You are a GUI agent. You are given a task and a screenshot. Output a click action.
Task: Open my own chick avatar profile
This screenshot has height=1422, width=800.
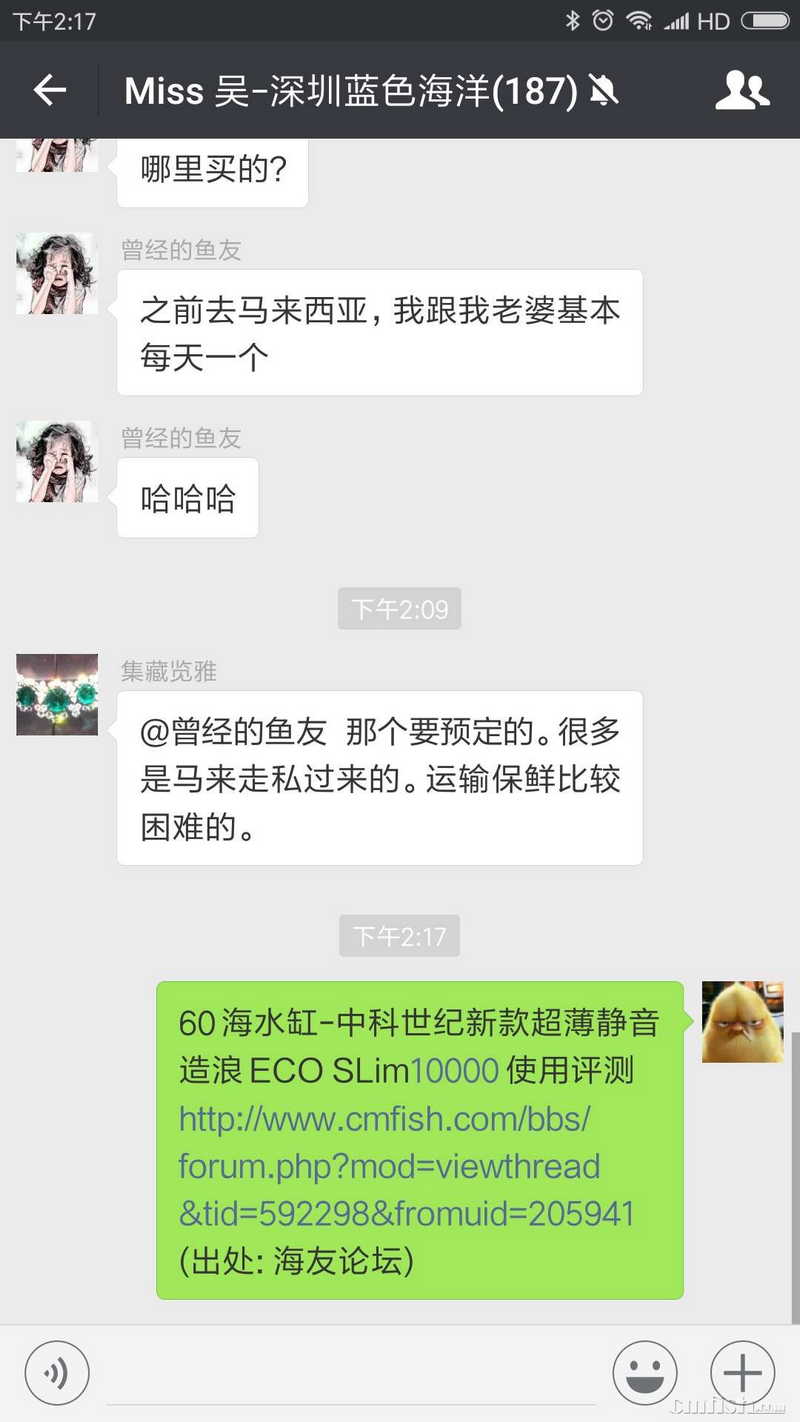coord(742,1021)
